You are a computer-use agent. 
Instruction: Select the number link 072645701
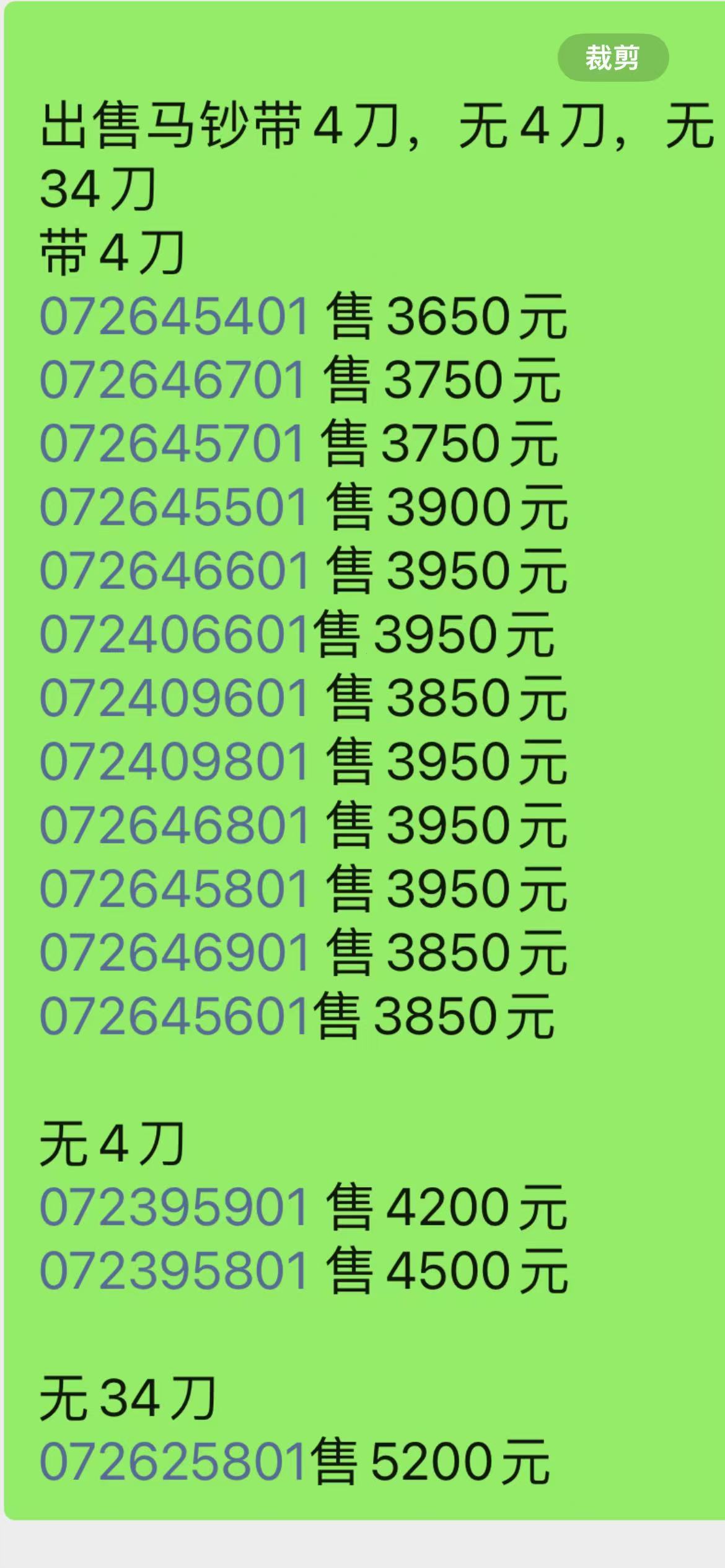point(172,443)
